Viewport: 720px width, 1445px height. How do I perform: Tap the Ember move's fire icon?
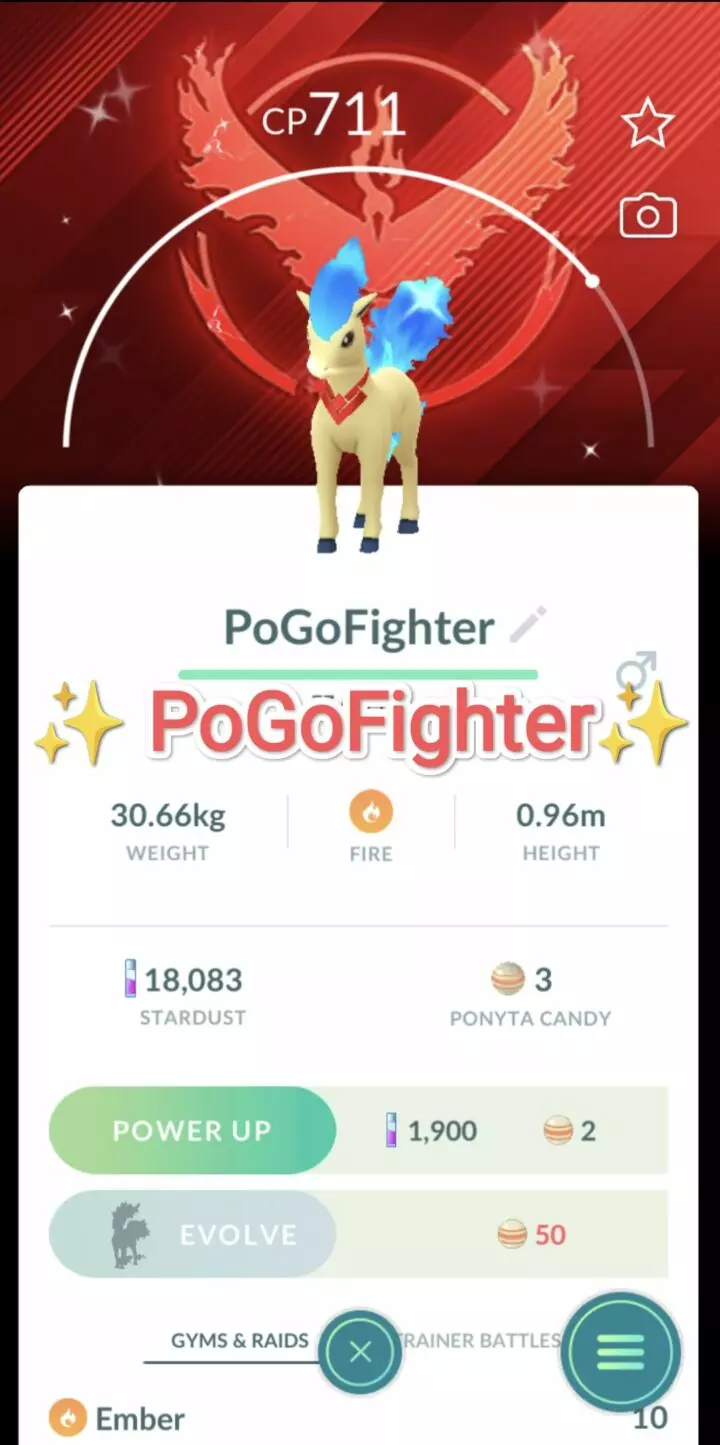(67, 1419)
